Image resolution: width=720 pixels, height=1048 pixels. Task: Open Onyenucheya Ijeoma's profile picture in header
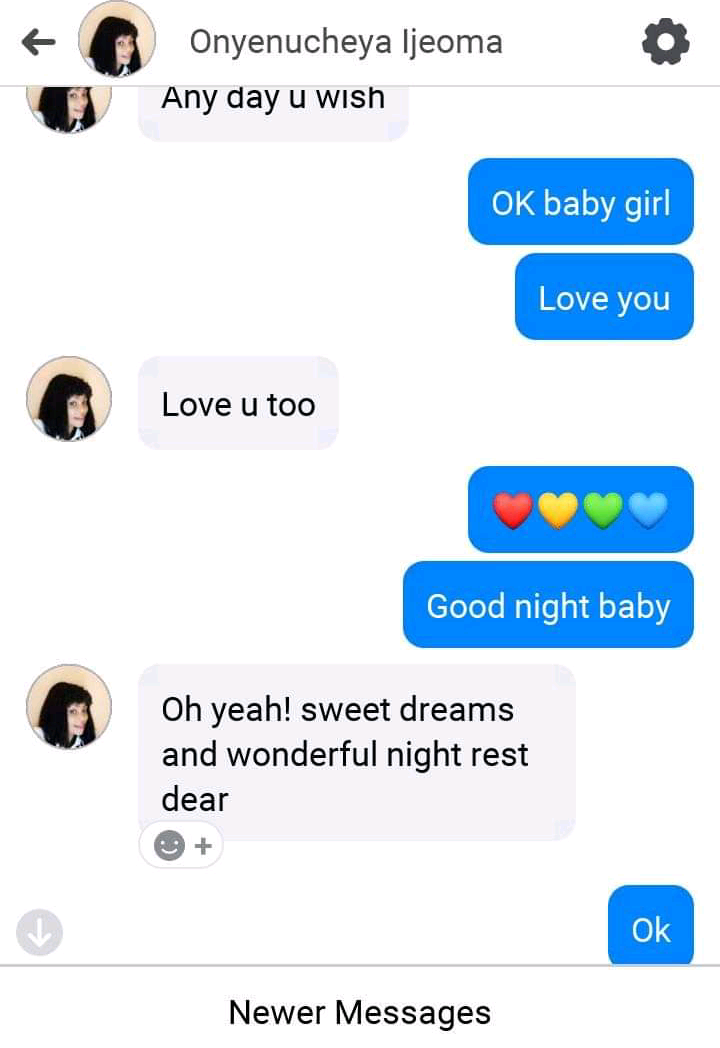point(116,42)
